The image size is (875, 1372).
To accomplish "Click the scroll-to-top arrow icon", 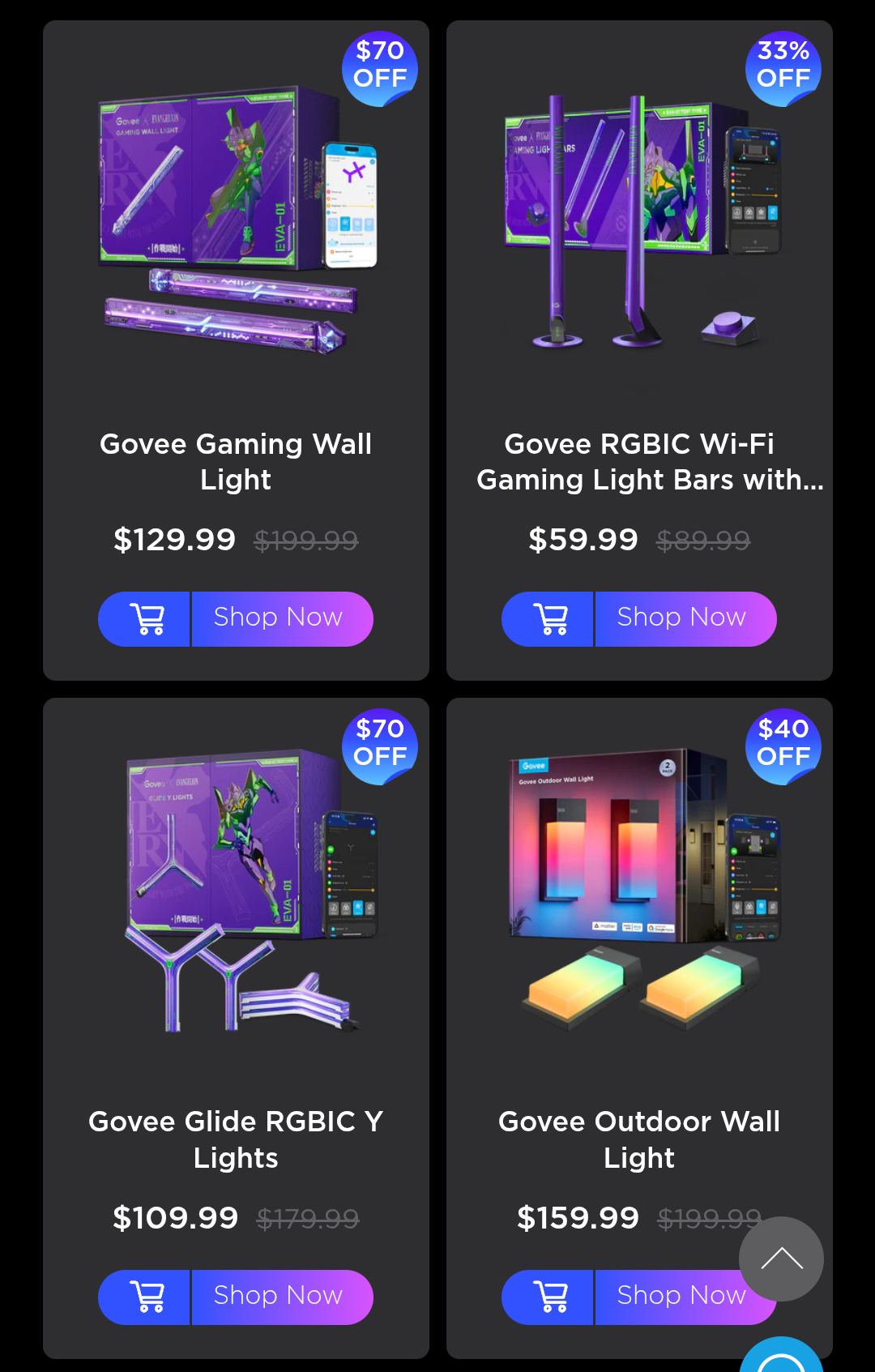I will pyautogui.click(x=781, y=1259).
